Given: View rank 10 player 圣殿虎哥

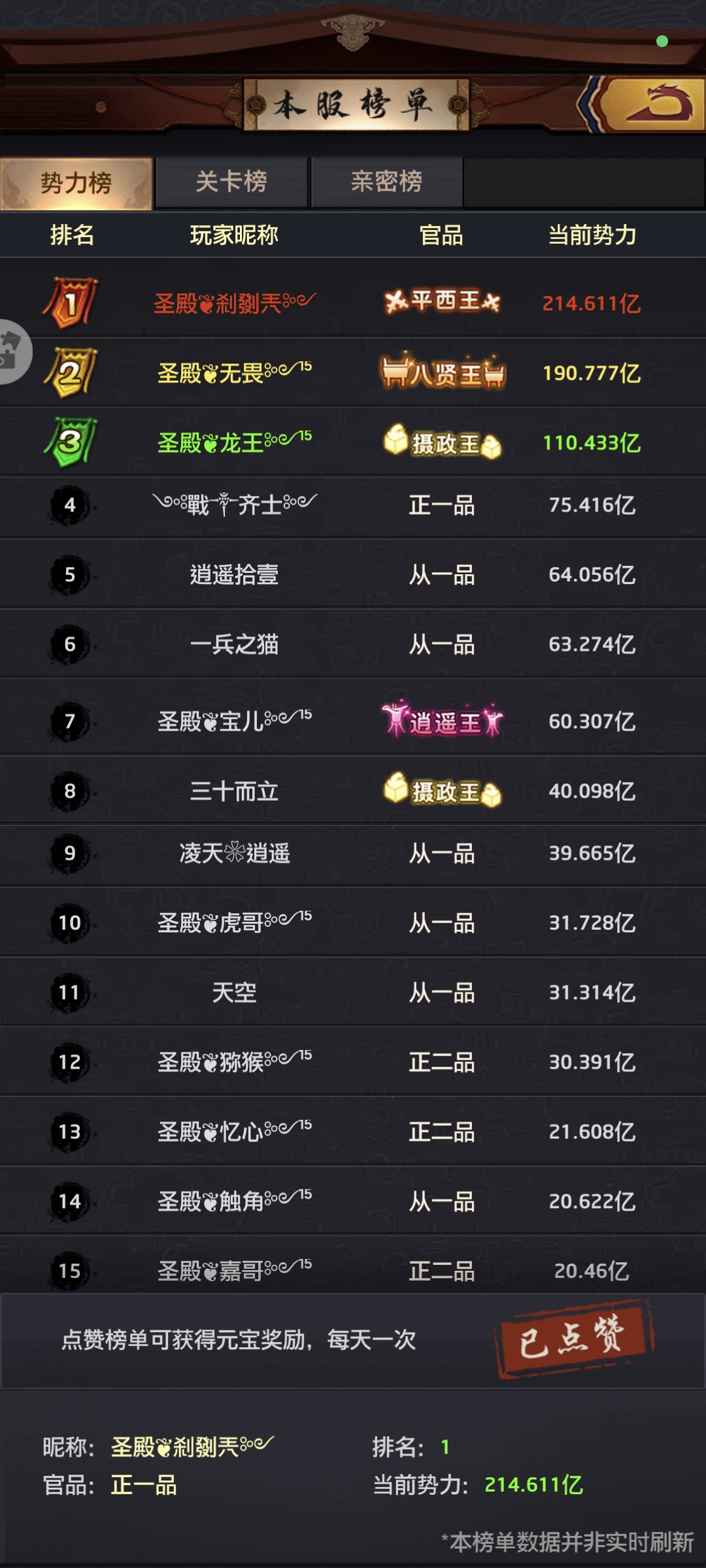Looking at the screenshot, I should coord(353,923).
